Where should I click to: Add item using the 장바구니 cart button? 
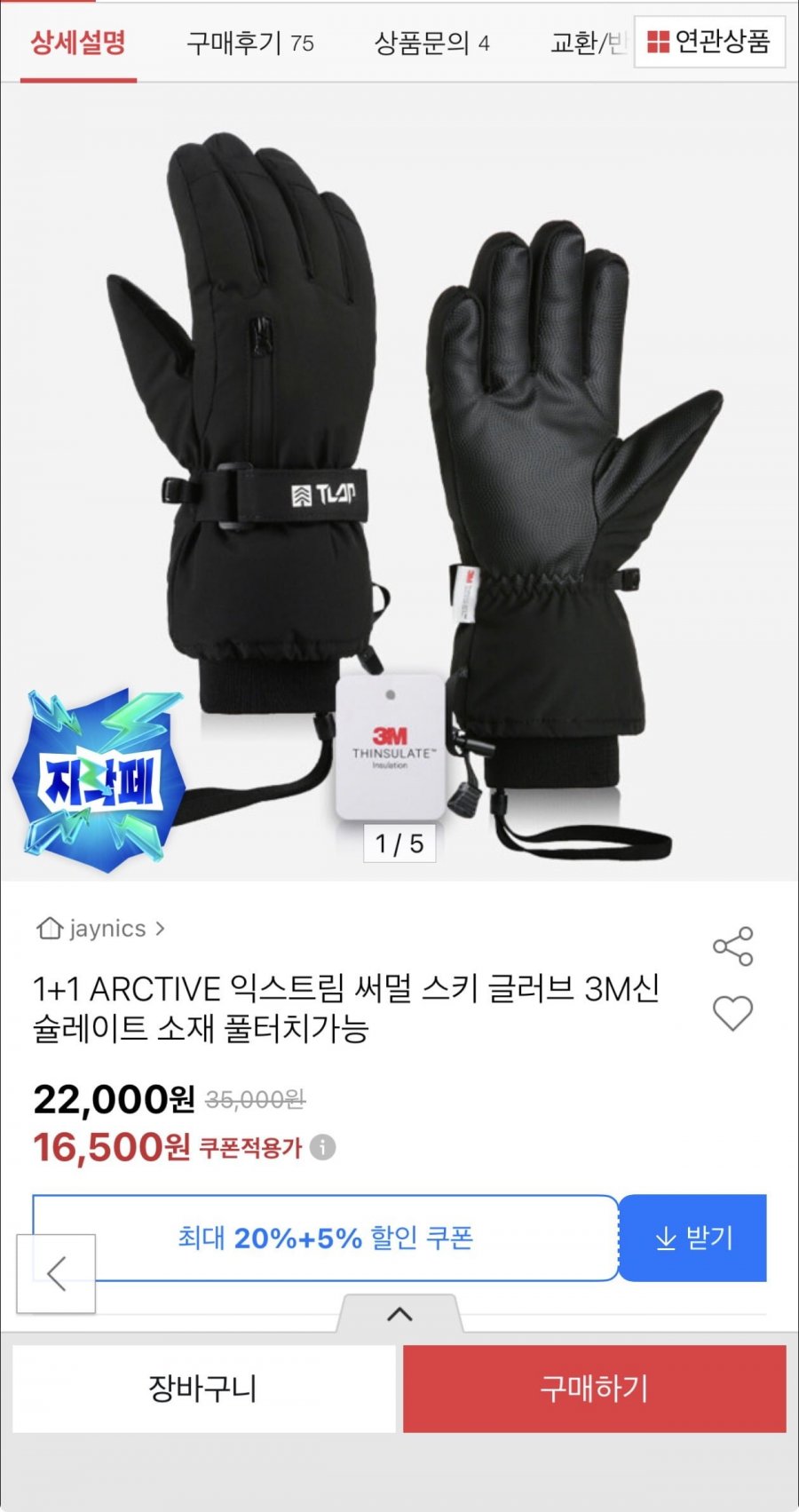202,1389
